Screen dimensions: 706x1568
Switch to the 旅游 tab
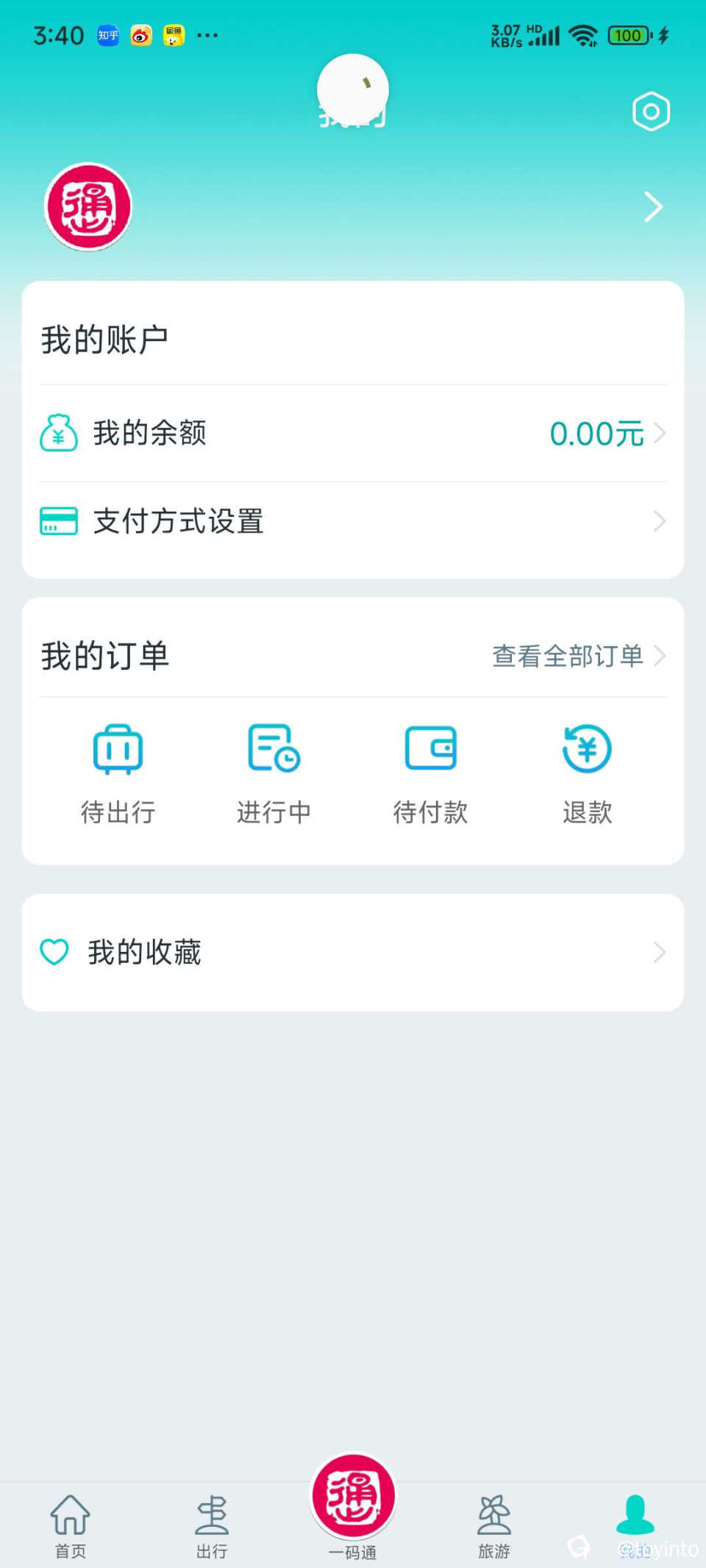494,1525
